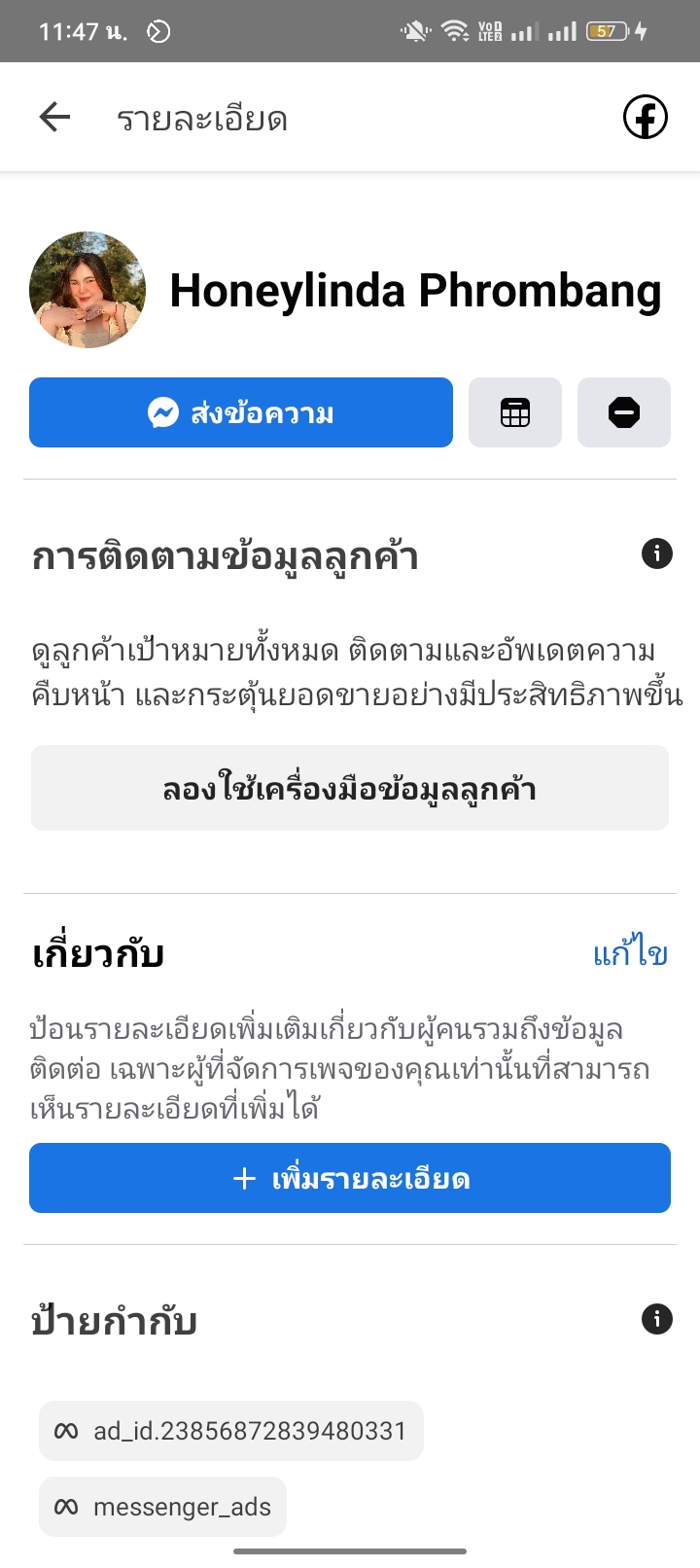Show info about การติดตามข้อมูลลูกค้า

(x=657, y=553)
